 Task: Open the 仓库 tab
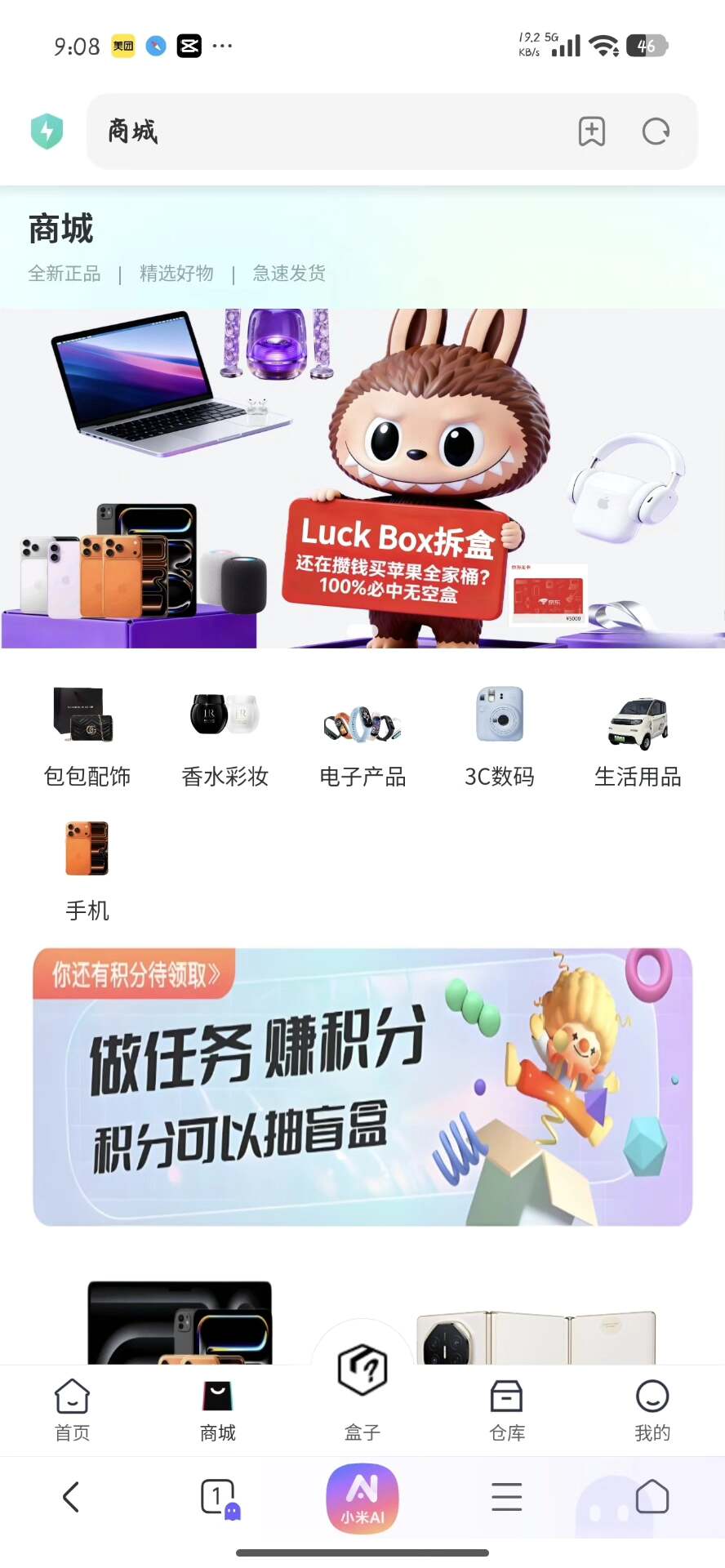[507, 1410]
